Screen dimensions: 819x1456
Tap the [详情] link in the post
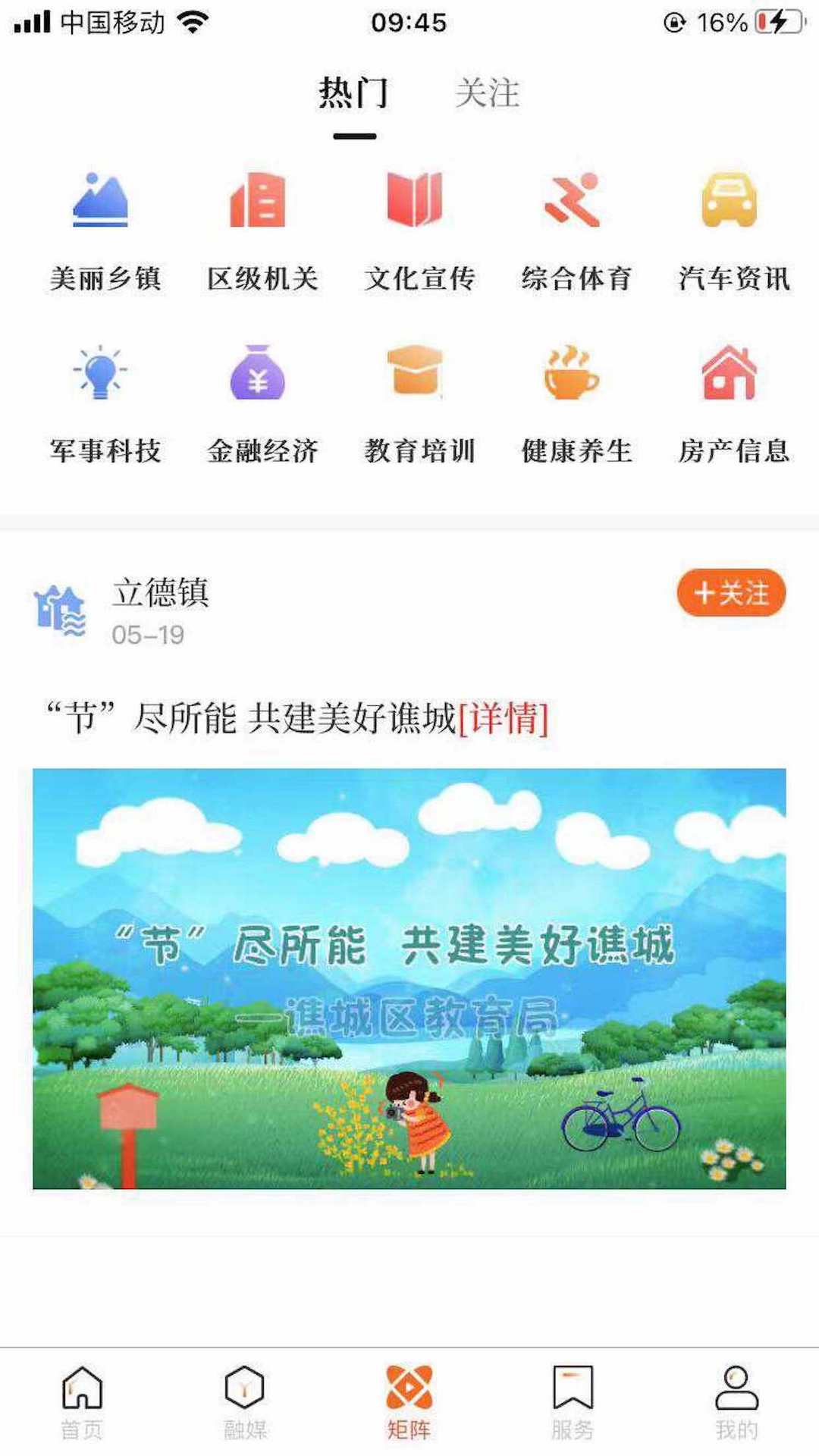(504, 717)
